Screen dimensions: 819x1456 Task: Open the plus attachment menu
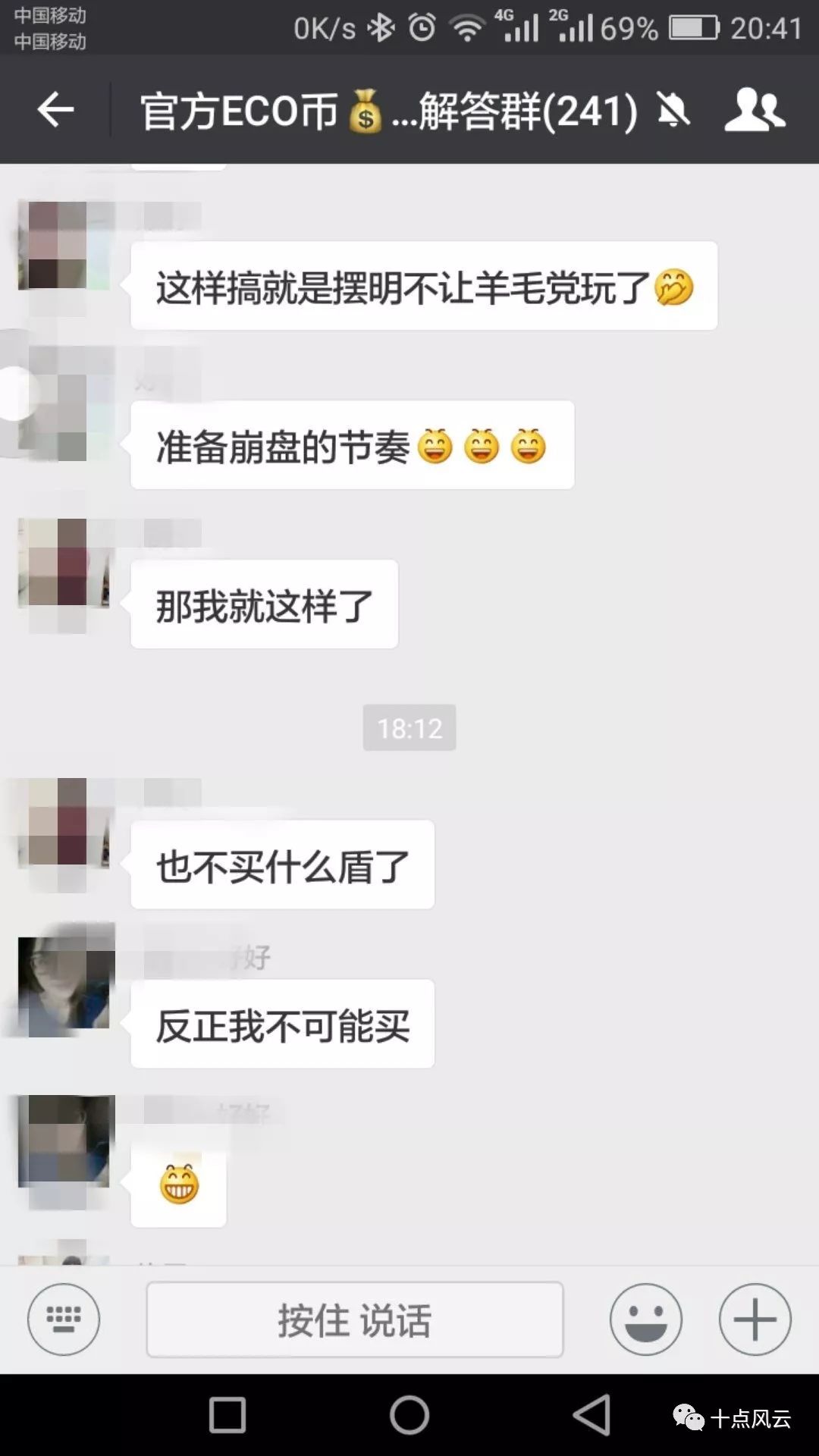point(755,1319)
